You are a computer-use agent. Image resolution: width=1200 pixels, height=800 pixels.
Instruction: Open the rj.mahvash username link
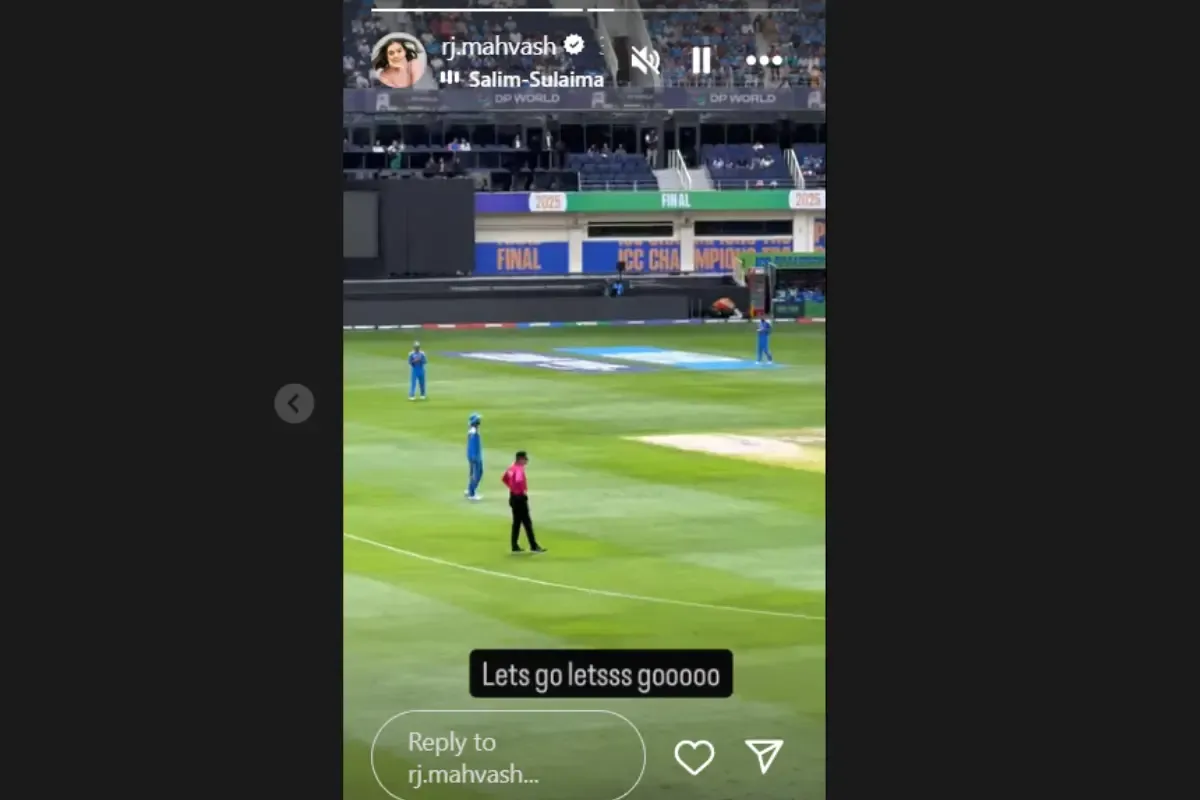click(x=499, y=46)
